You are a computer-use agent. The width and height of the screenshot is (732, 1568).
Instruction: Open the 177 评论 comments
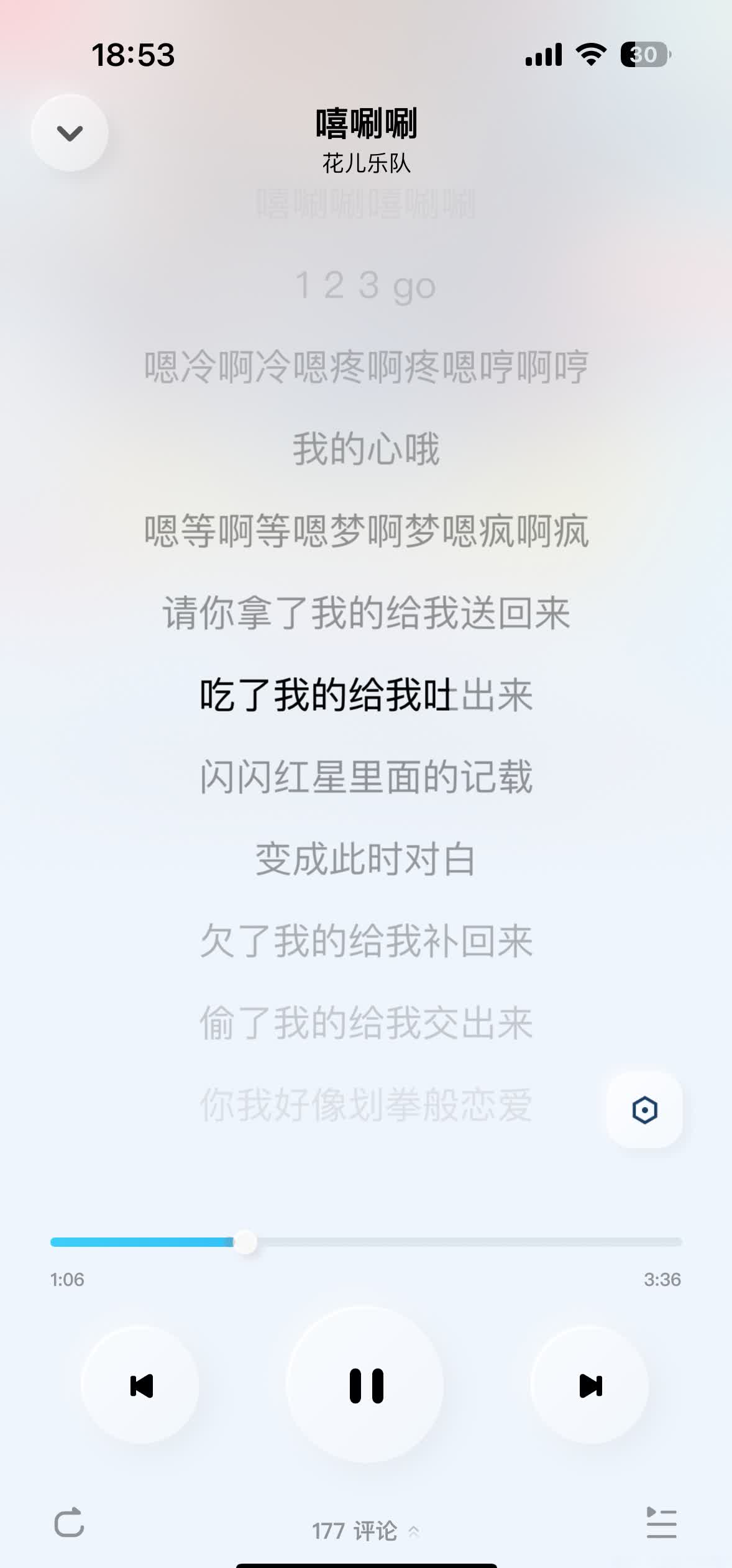(366, 1531)
